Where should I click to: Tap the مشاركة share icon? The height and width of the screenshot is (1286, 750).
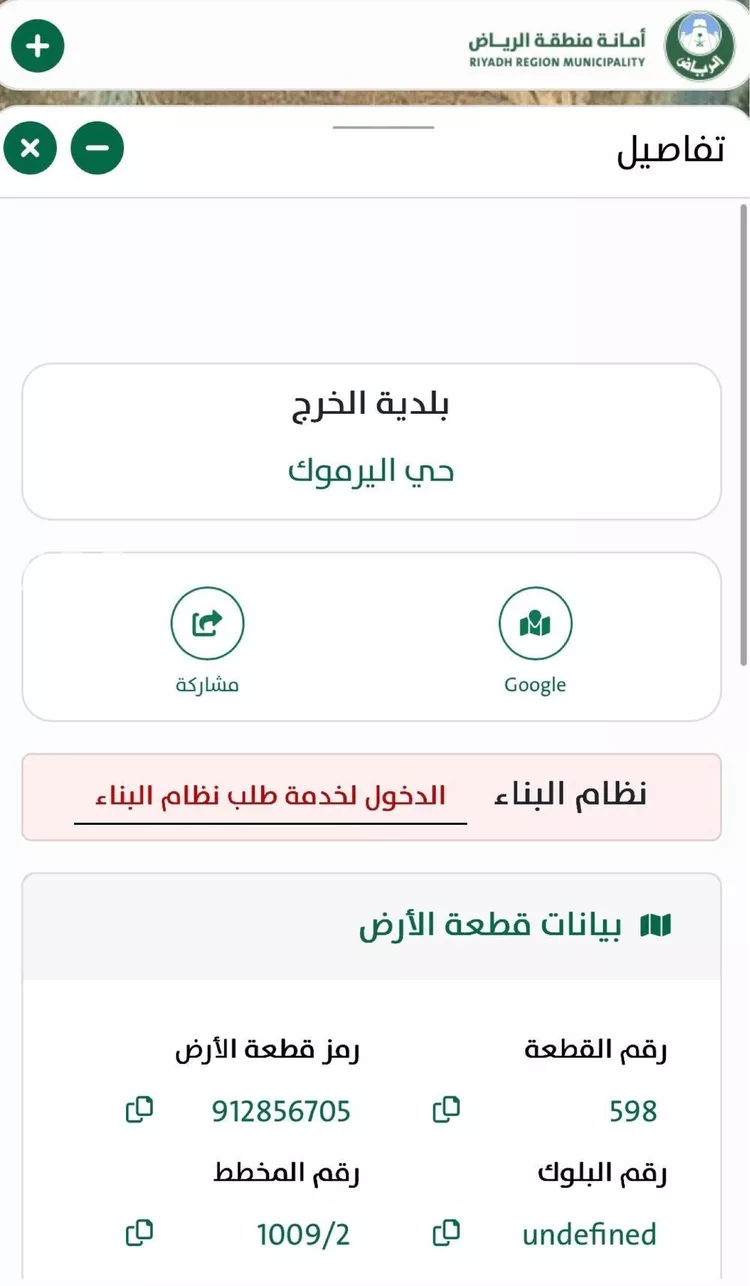coord(207,623)
